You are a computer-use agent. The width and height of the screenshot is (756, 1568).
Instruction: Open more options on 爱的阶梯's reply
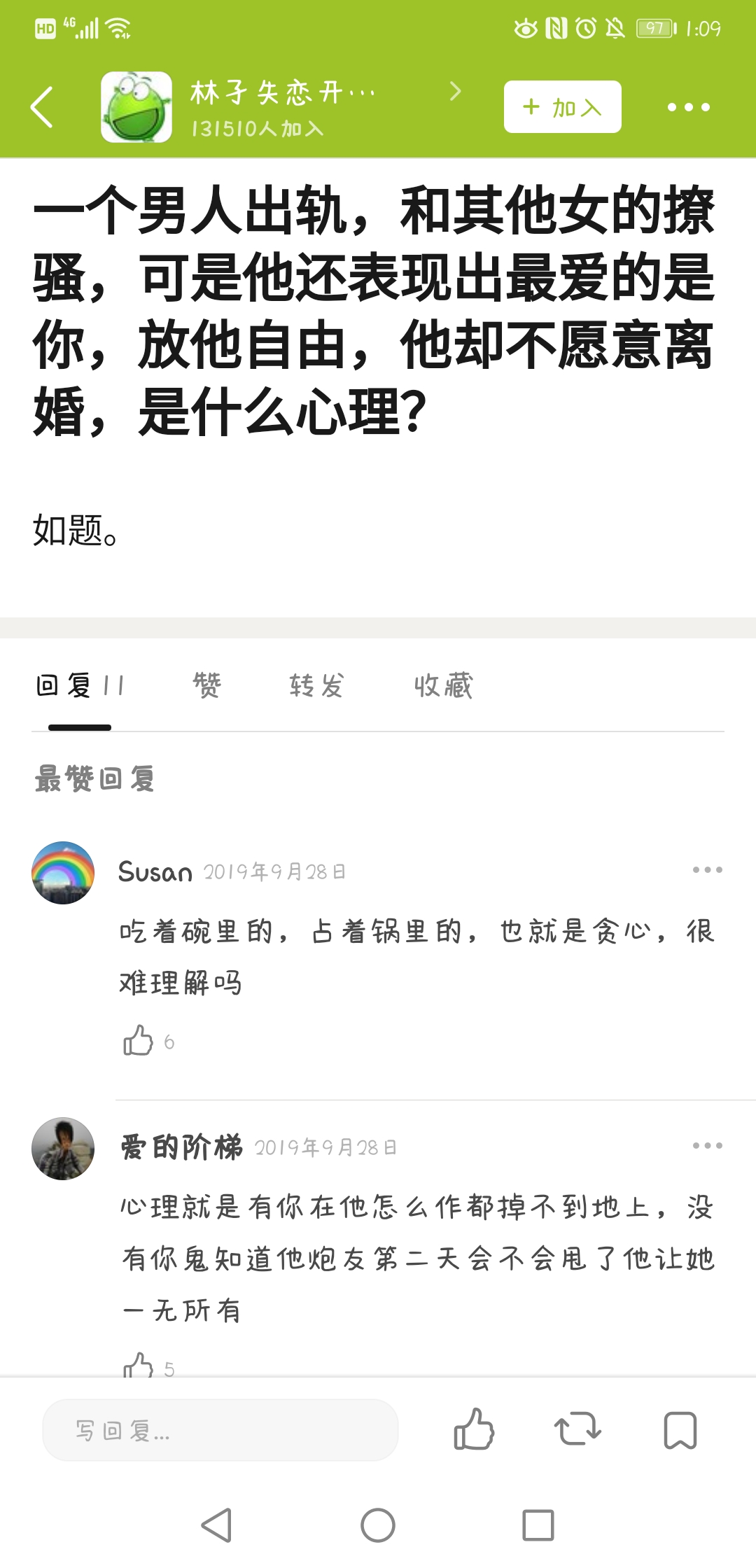pyautogui.click(x=707, y=1146)
